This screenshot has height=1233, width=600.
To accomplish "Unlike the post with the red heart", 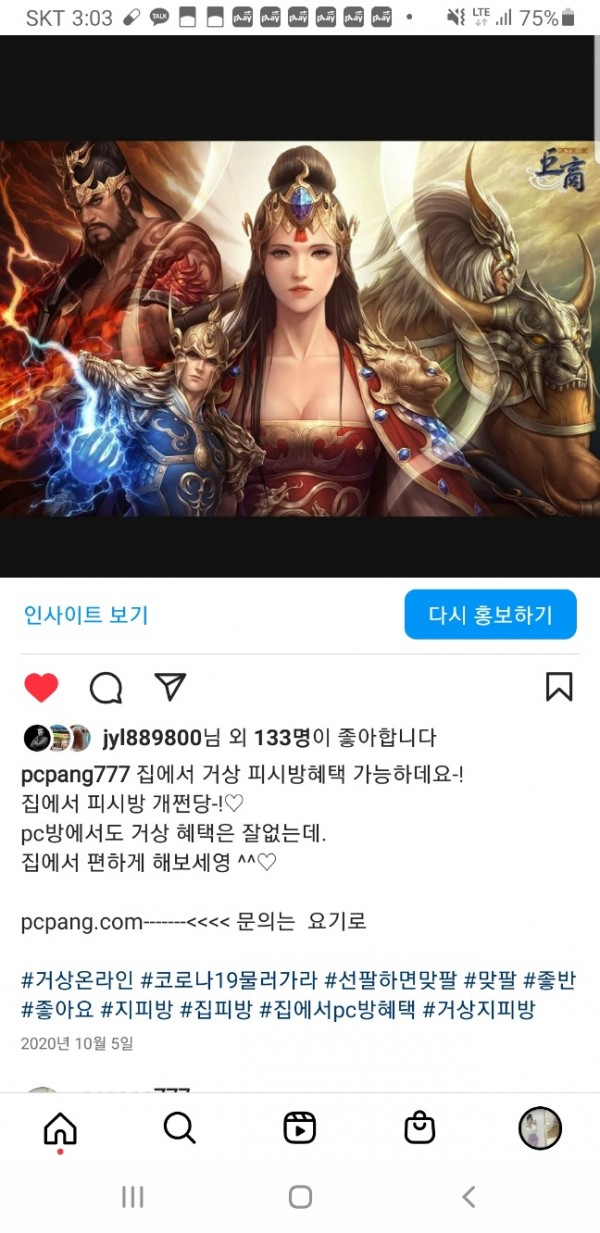I will pyautogui.click(x=41, y=687).
